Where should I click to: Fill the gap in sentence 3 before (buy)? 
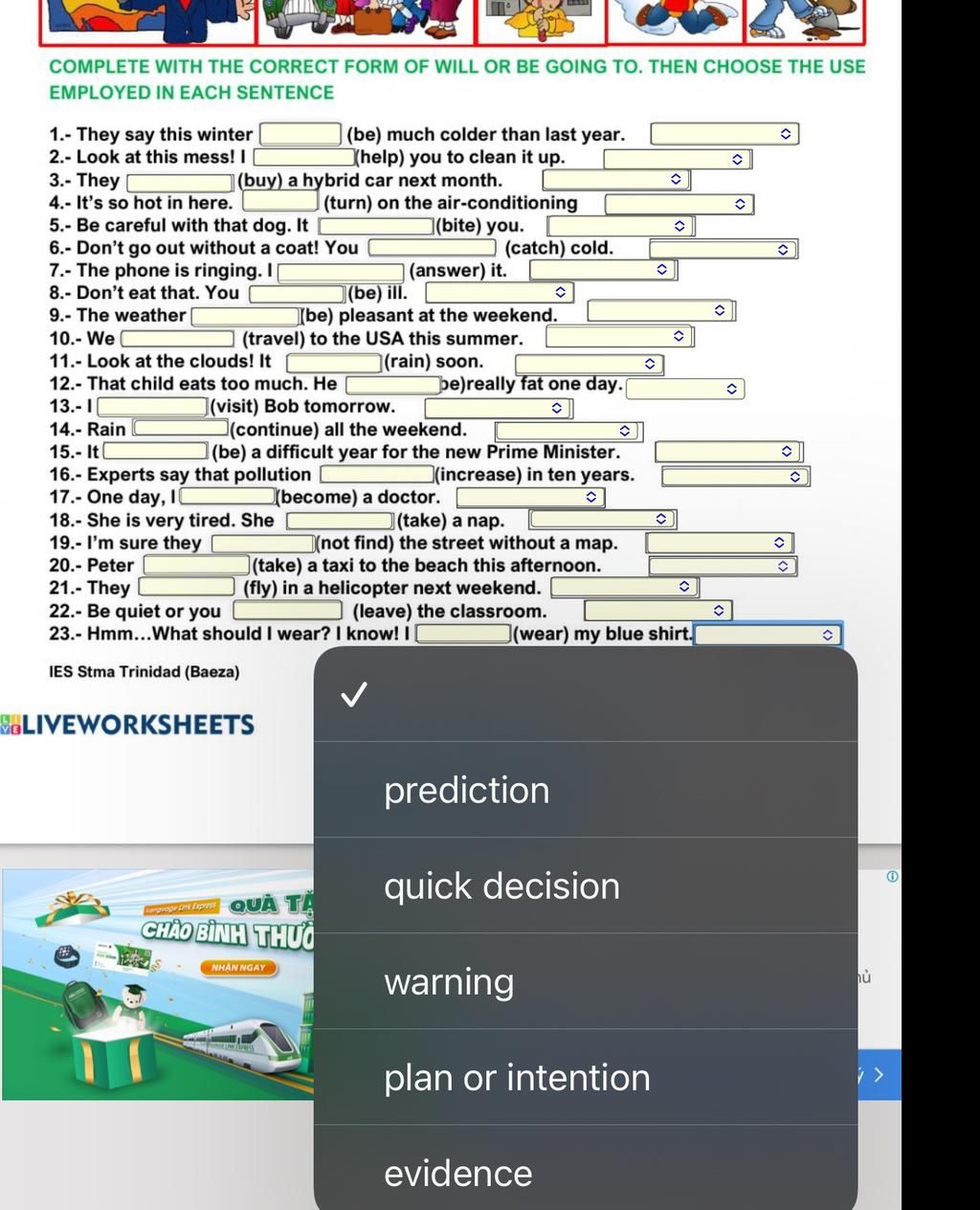click(x=180, y=181)
